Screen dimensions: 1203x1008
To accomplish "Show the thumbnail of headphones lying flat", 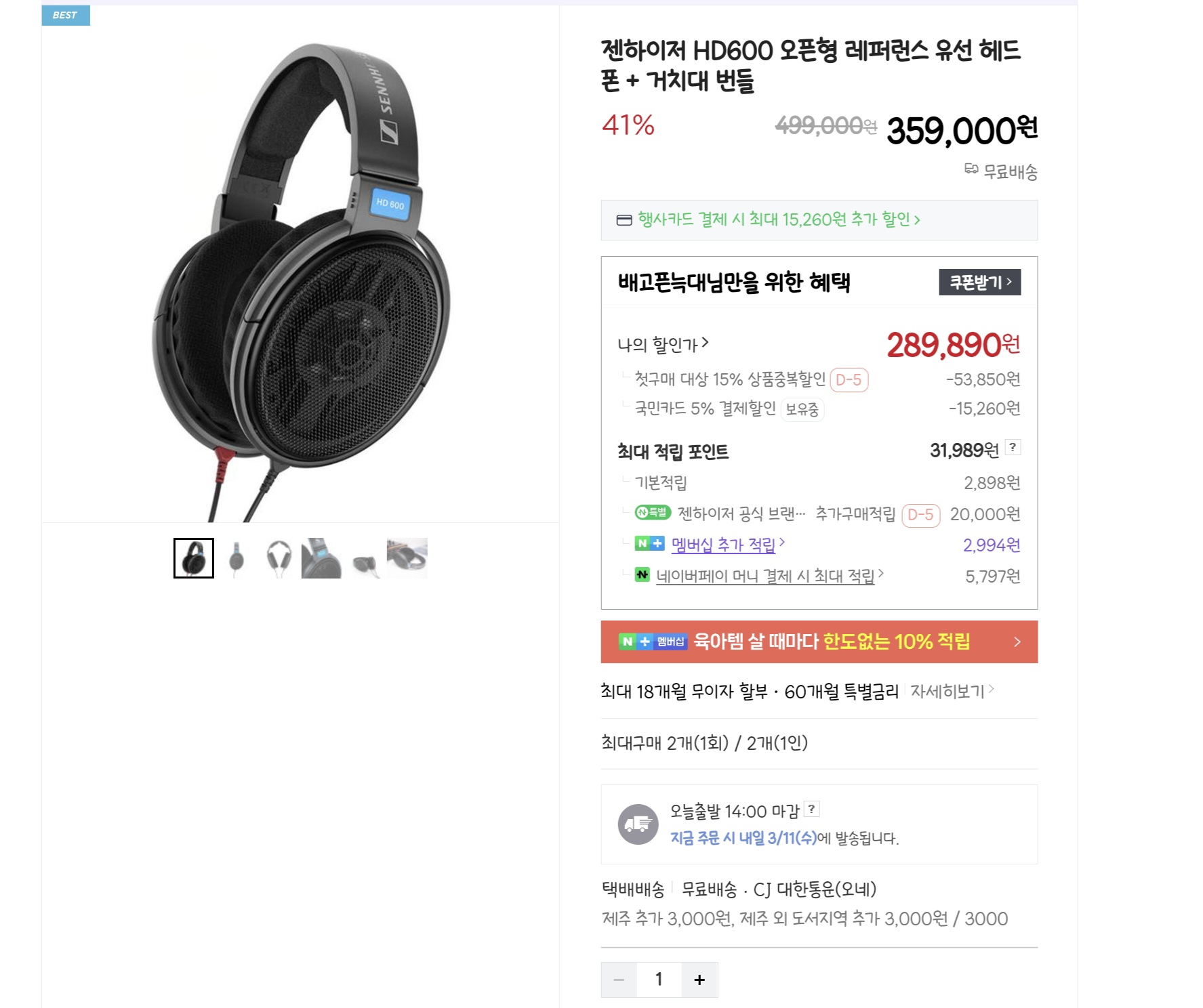I will 365,560.
